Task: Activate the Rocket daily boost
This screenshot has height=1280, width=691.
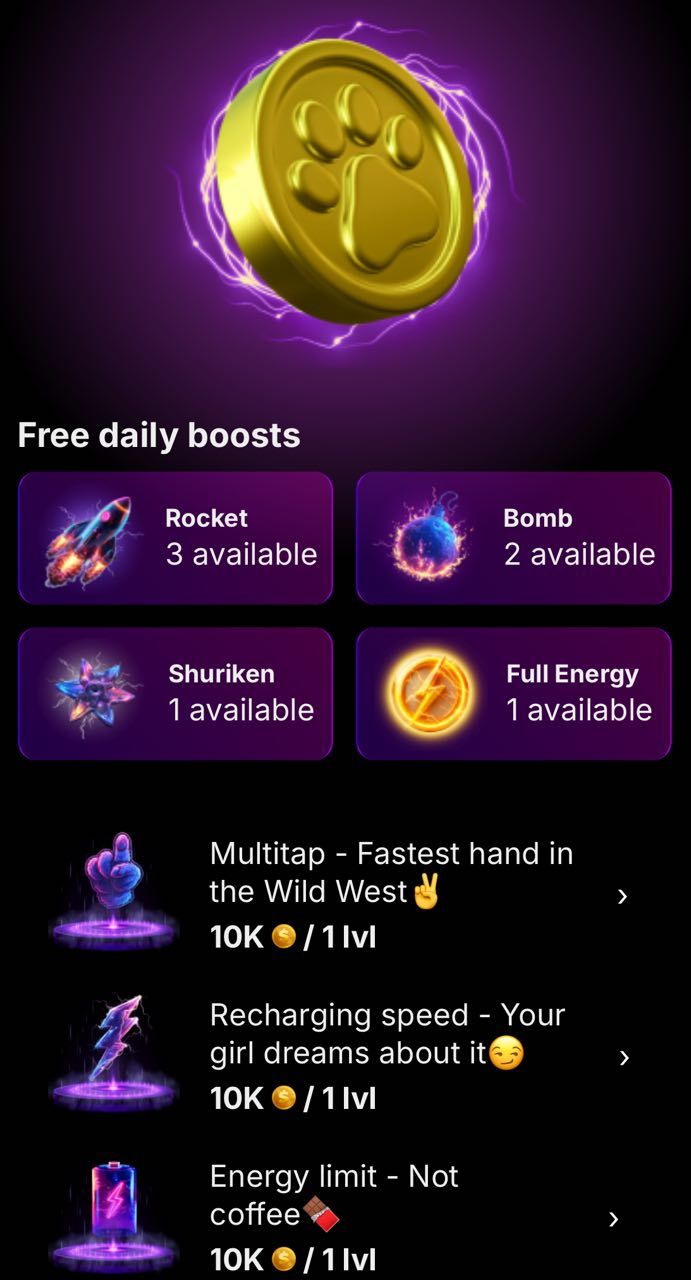Action: pyautogui.click(x=175, y=538)
